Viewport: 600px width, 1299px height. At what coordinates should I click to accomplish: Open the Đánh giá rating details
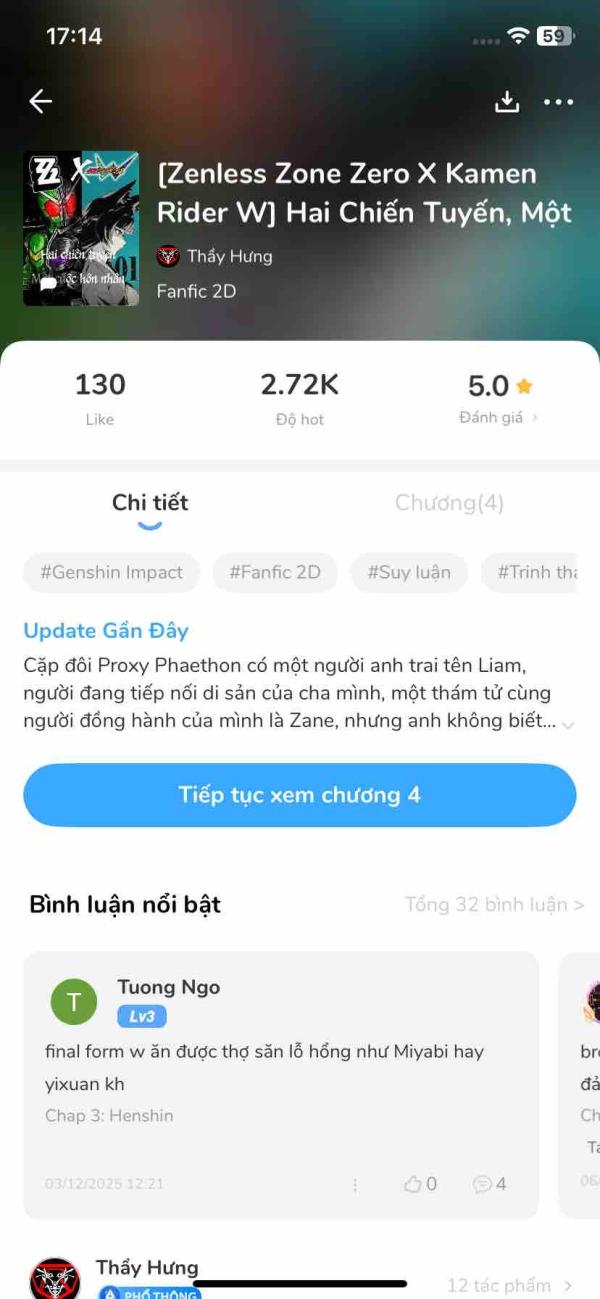pyautogui.click(x=498, y=417)
